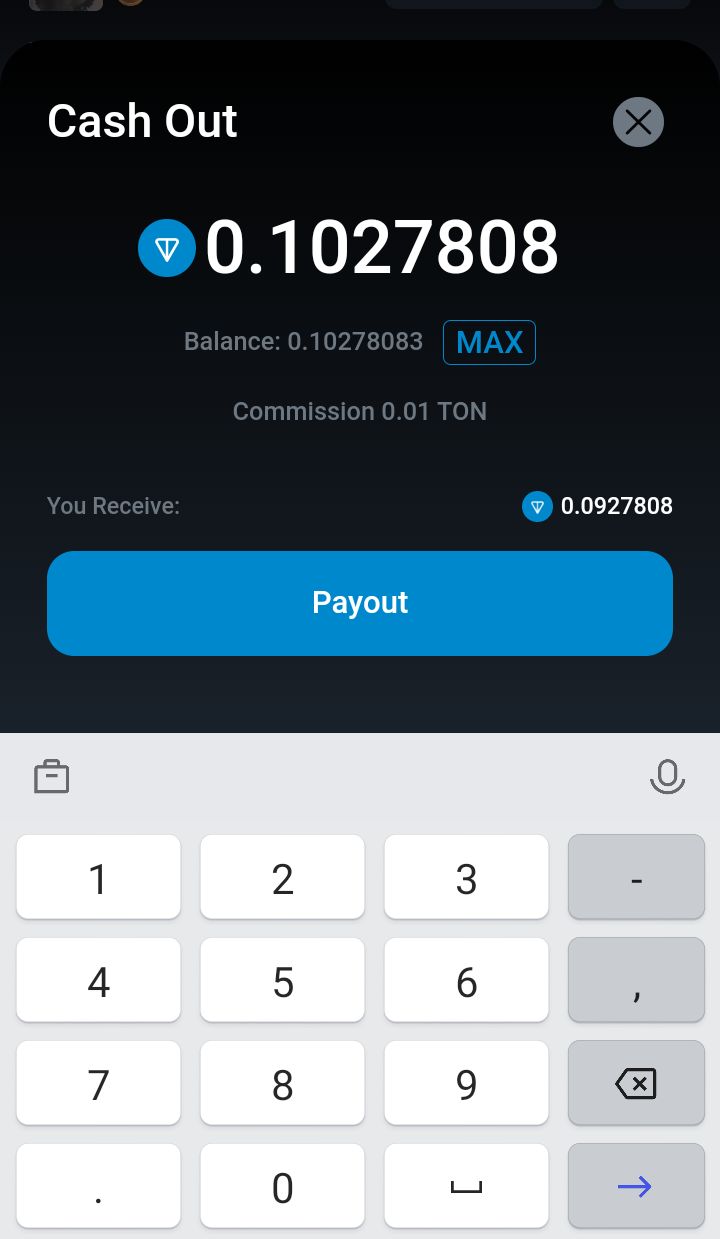
Task: Delete last digit with backspace key
Action: point(636,1083)
